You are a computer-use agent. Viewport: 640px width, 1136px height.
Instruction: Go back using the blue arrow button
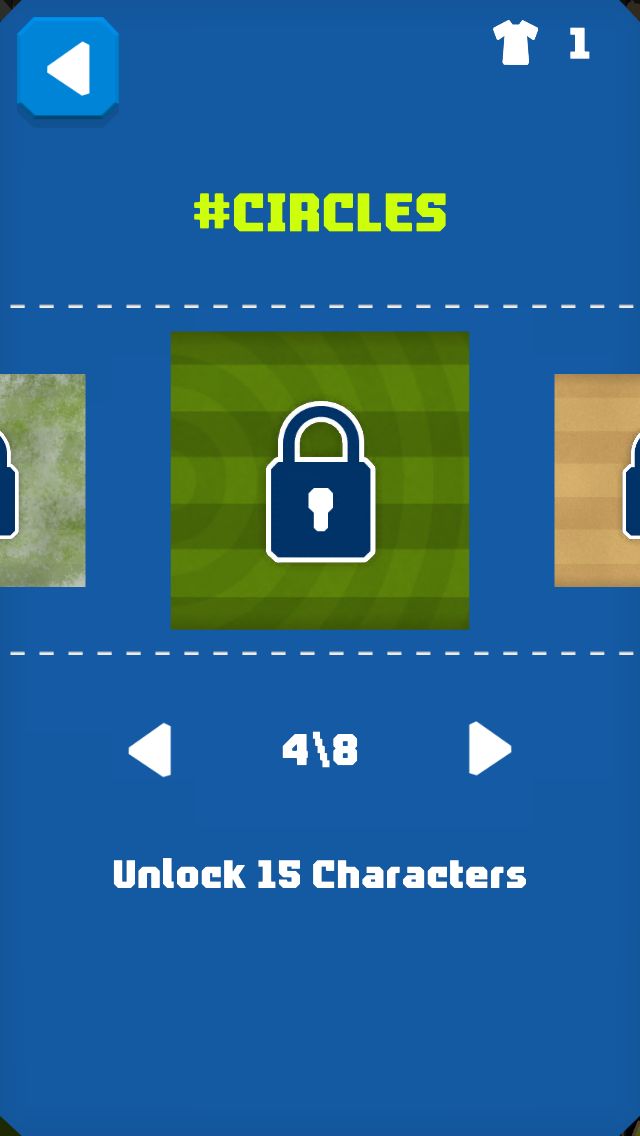click(68, 68)
